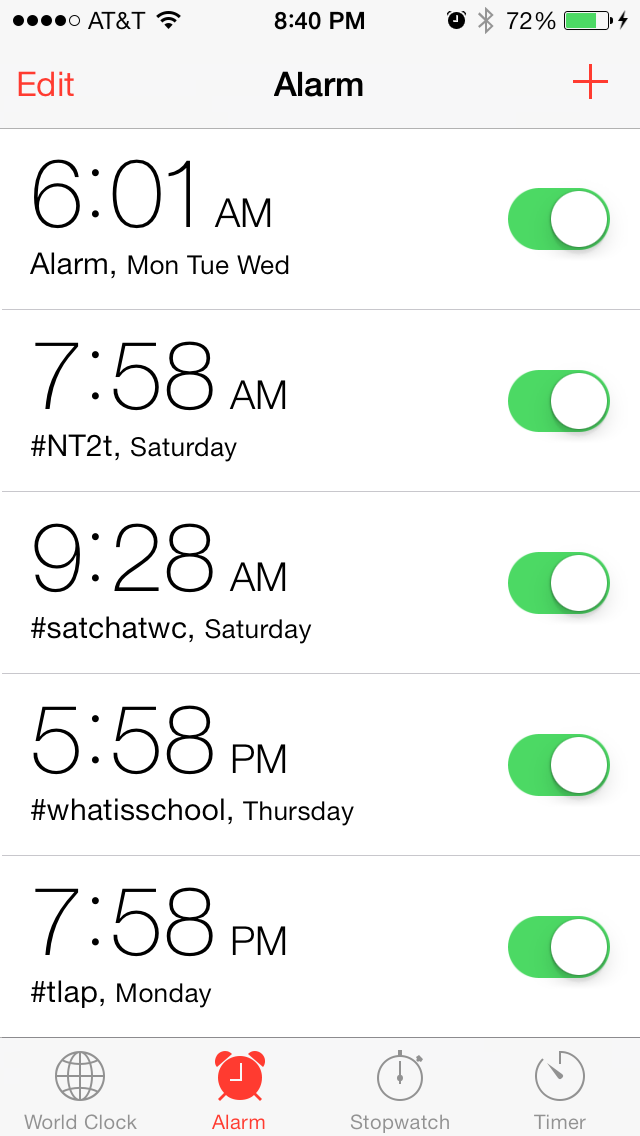Disable the #NT2t 7:58 AM alarm

[559, 401]
